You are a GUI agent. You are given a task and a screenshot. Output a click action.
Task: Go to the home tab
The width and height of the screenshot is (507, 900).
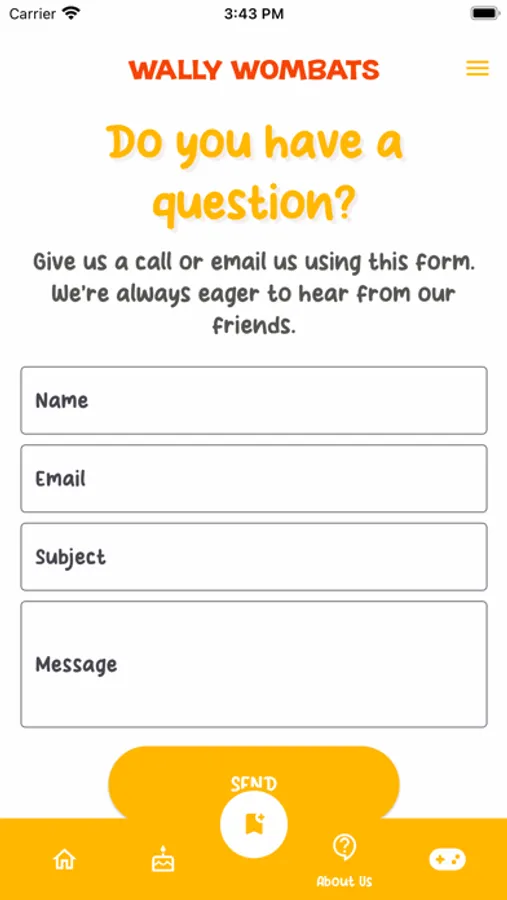tap(64, 860)
